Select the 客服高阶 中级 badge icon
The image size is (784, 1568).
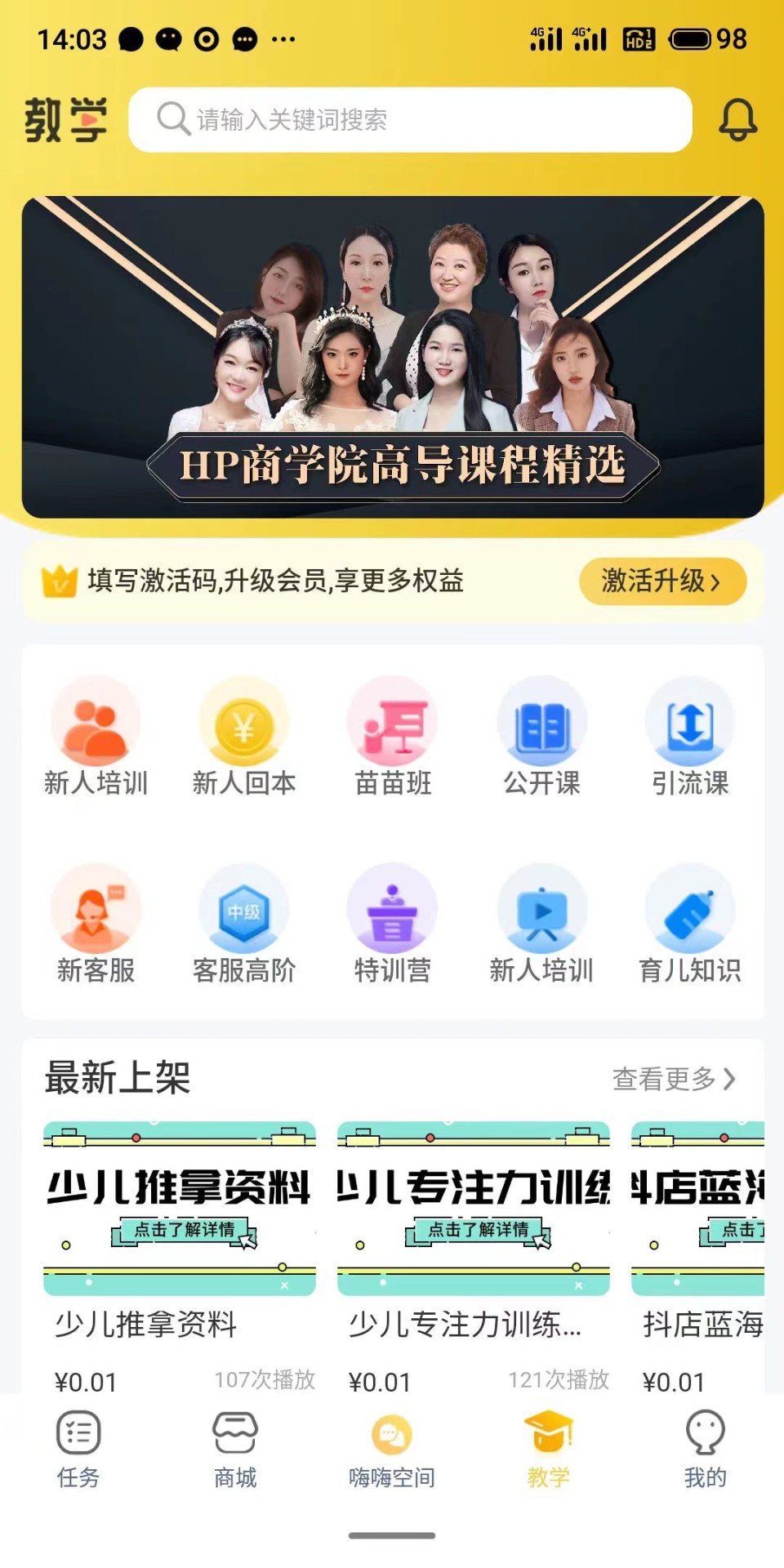pyautogui.click(x=244, y=908)
